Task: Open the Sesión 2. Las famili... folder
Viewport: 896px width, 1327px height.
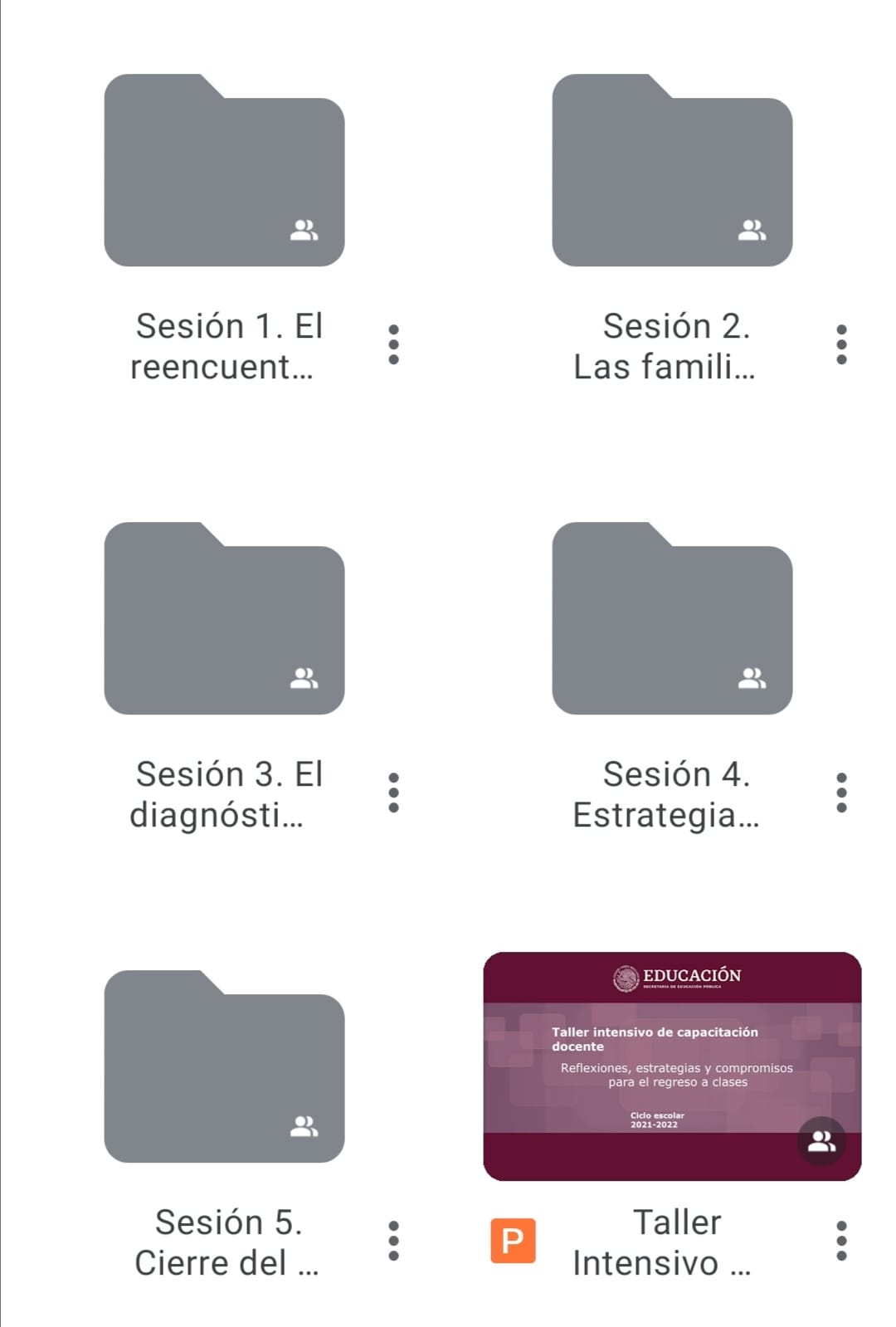Action: click(x=672, y=171)
